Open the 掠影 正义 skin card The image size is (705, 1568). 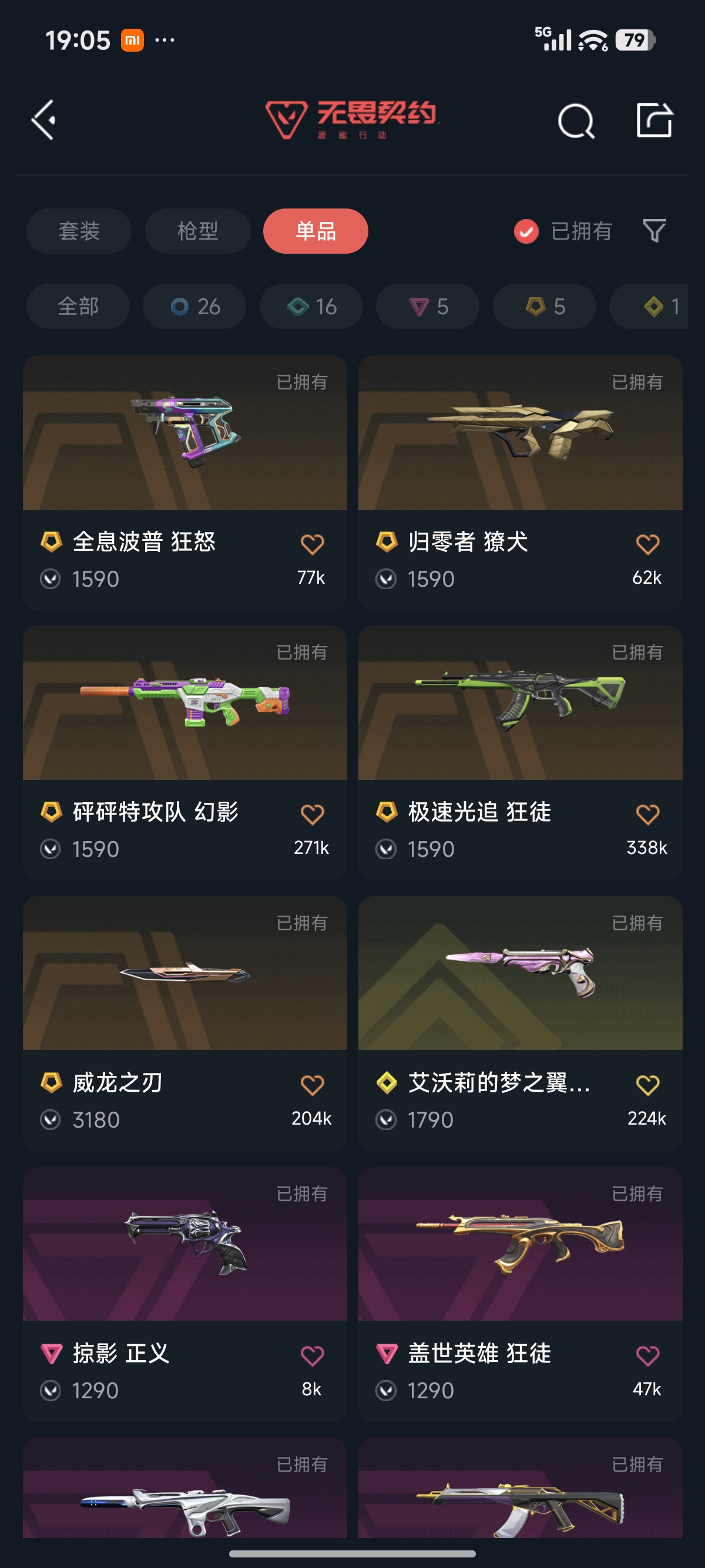pyautogui.click(x=185, y=1294)
